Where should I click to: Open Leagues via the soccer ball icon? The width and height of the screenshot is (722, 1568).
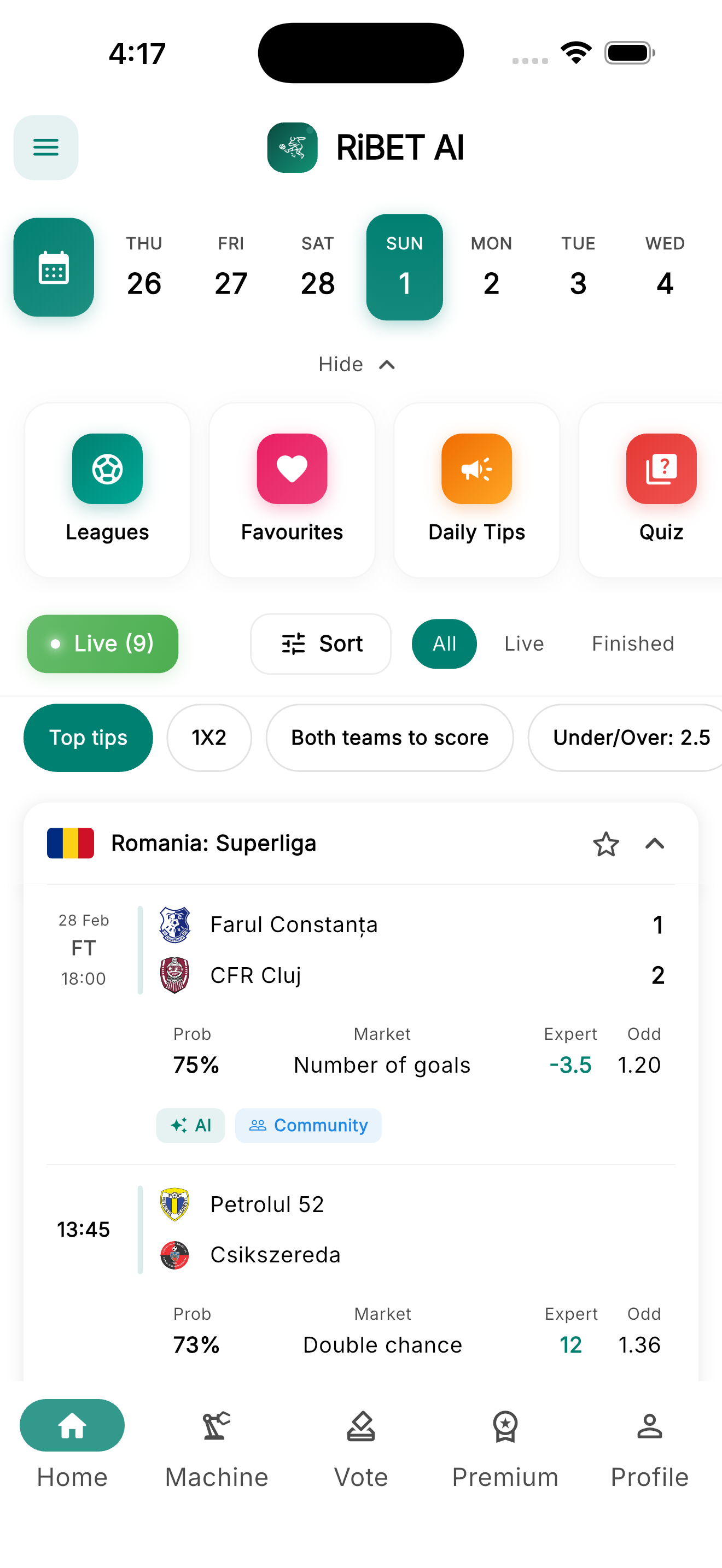(107, 469)
